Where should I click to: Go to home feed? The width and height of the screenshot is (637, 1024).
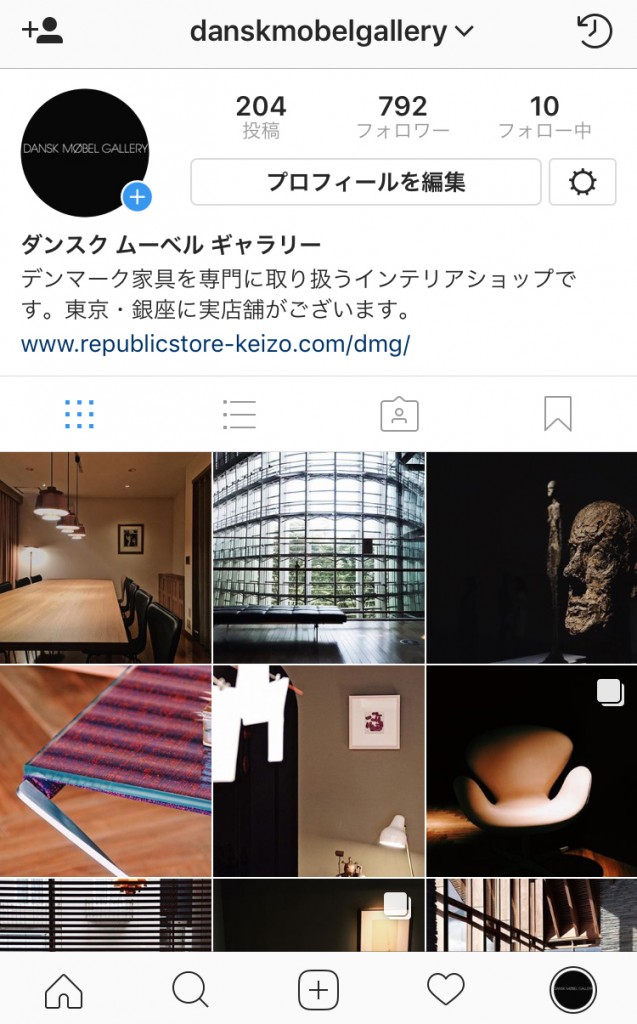point(64,990)
